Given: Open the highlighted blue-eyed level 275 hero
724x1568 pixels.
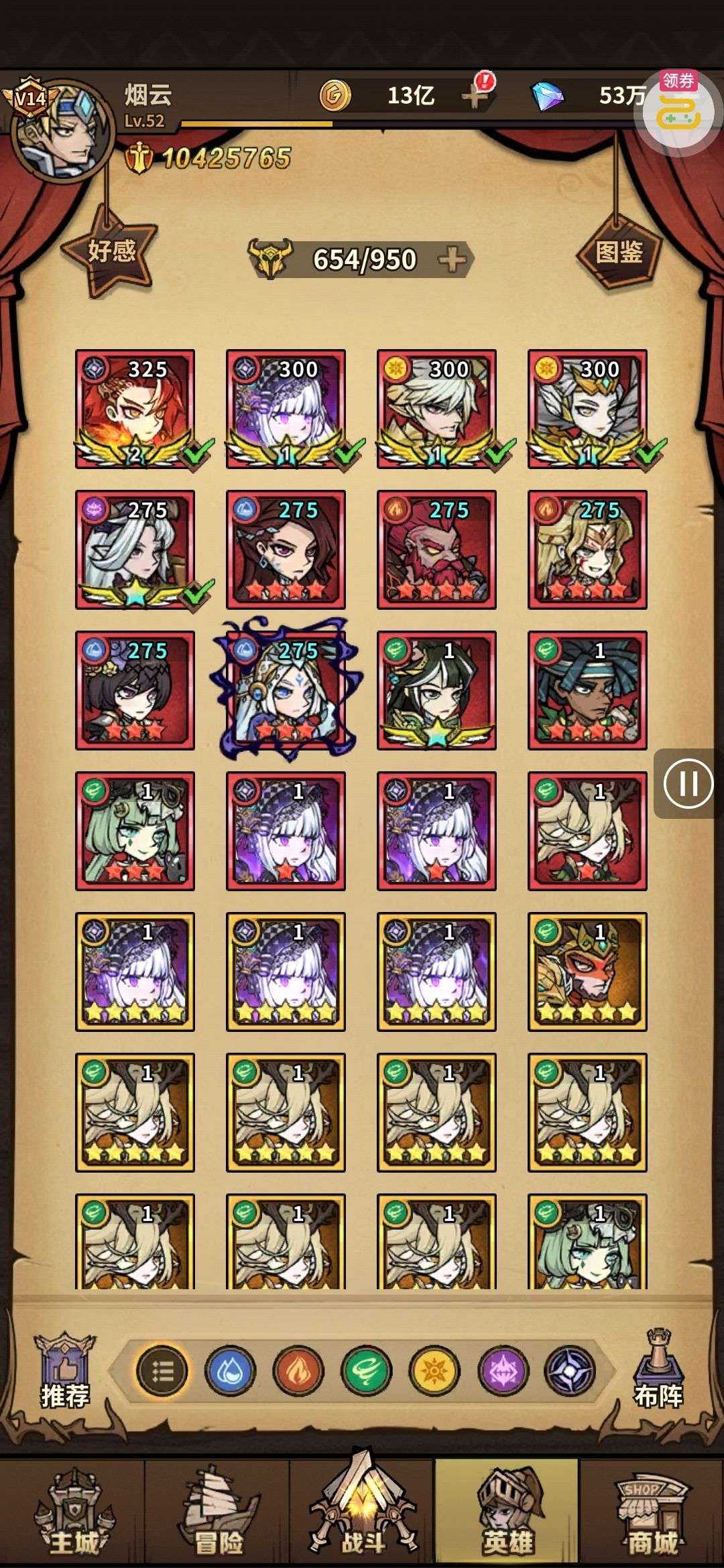Looking at the screenshot, I should coord(286,690).
